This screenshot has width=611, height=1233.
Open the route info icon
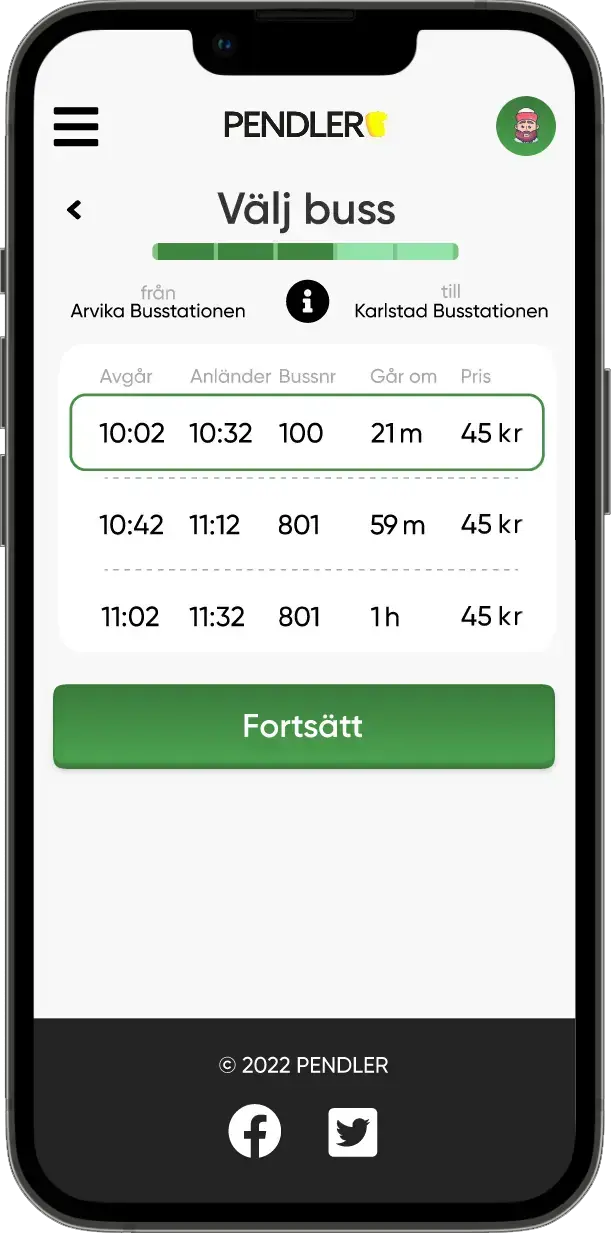pyautogui.click(x=307, y=301)
